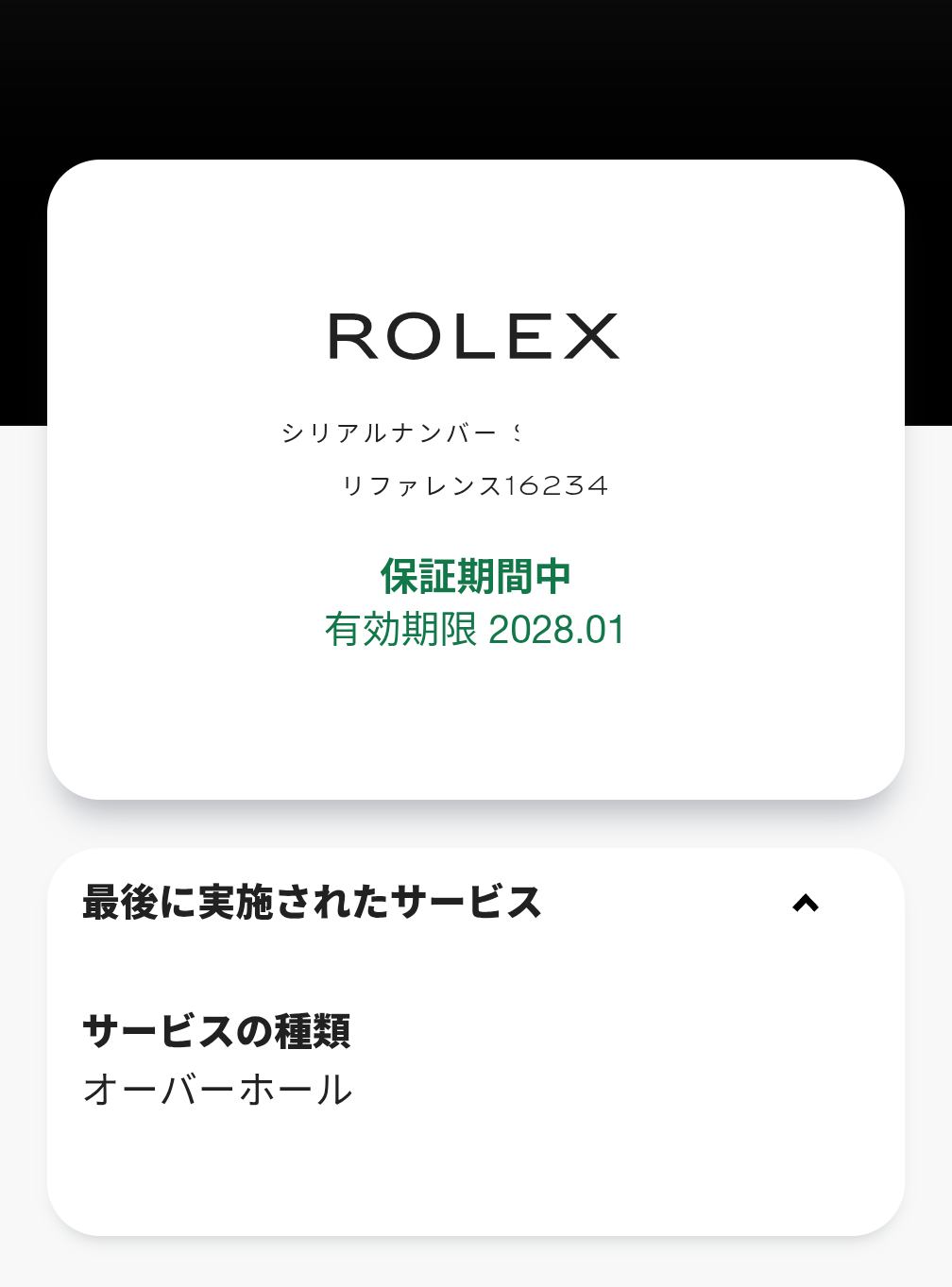The width and height of the screenshot is (952, 1287).
Task: Collapse the 最後に実施されたサービス section
Action: 805,904
